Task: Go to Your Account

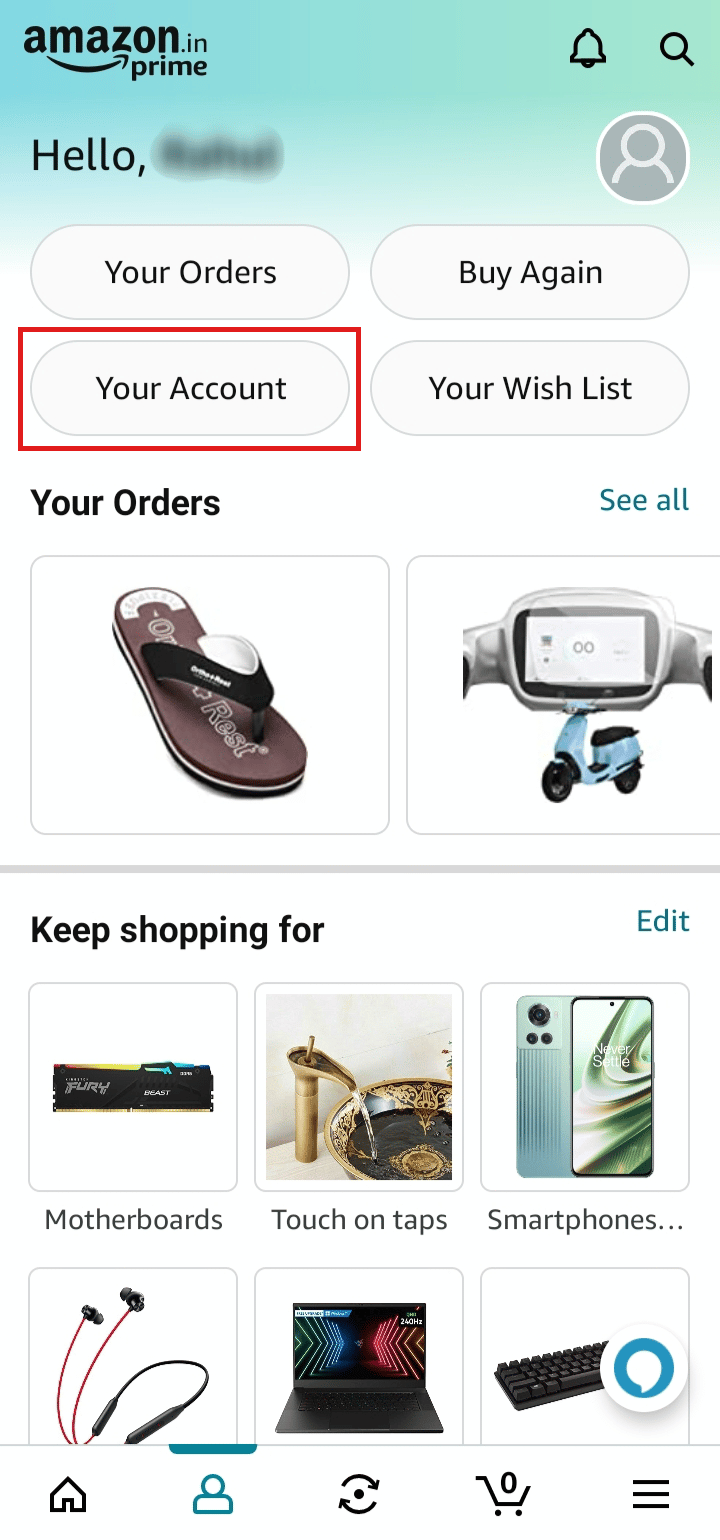Action: point(190,388)
